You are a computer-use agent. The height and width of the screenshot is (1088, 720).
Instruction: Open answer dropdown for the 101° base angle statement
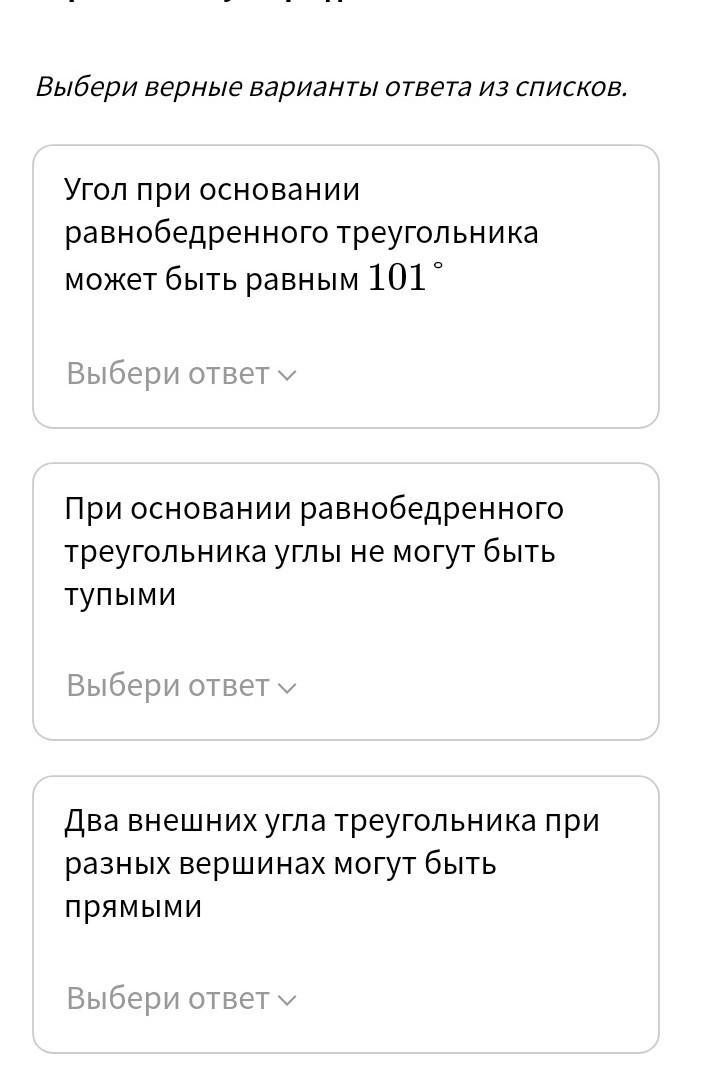[181, 374]
